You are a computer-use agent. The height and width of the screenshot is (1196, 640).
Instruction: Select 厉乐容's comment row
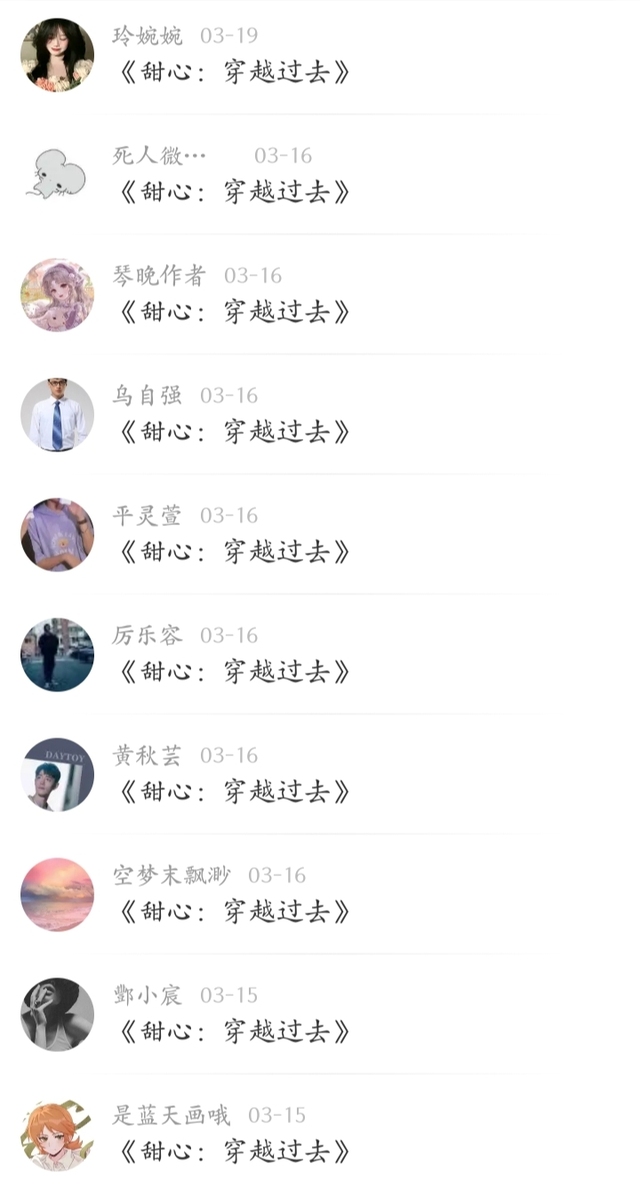point(320,654)
